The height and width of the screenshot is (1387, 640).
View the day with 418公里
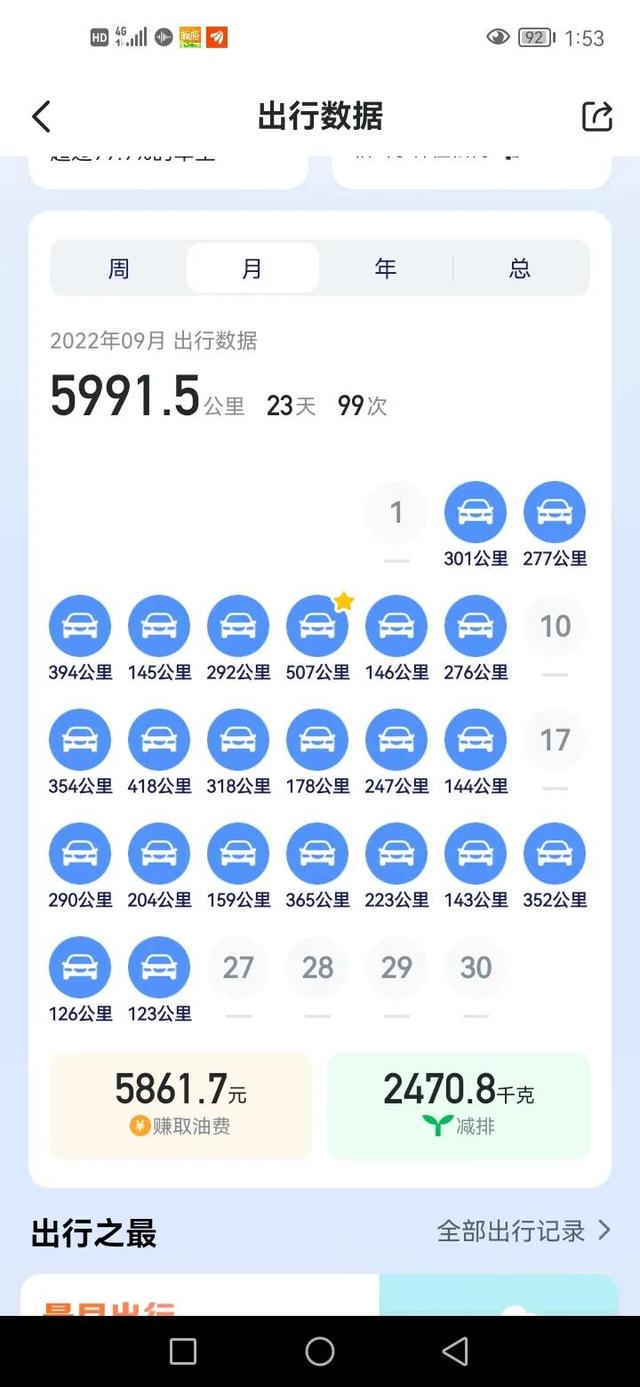[159, 740]
